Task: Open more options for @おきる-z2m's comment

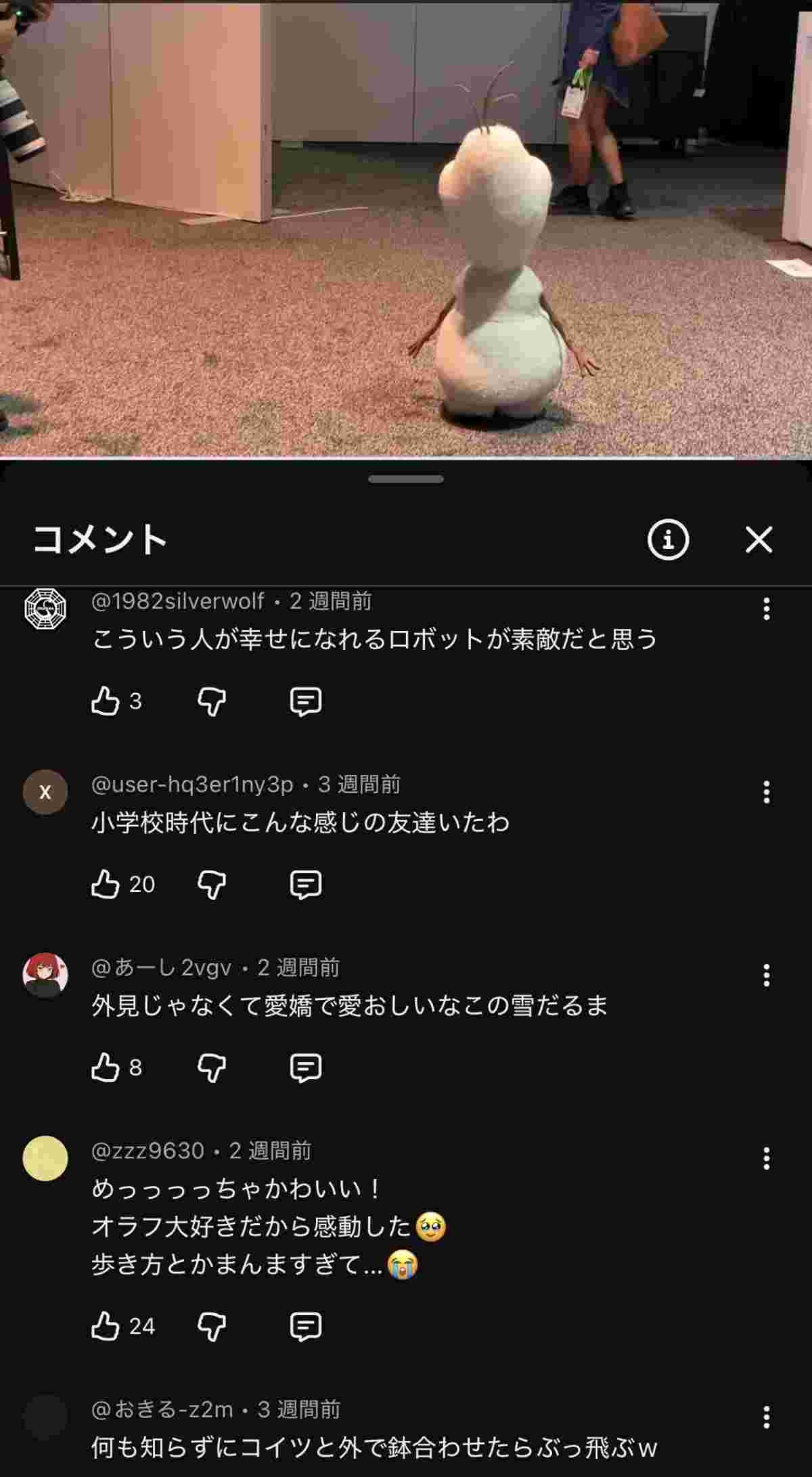Action: (766, 1416)
